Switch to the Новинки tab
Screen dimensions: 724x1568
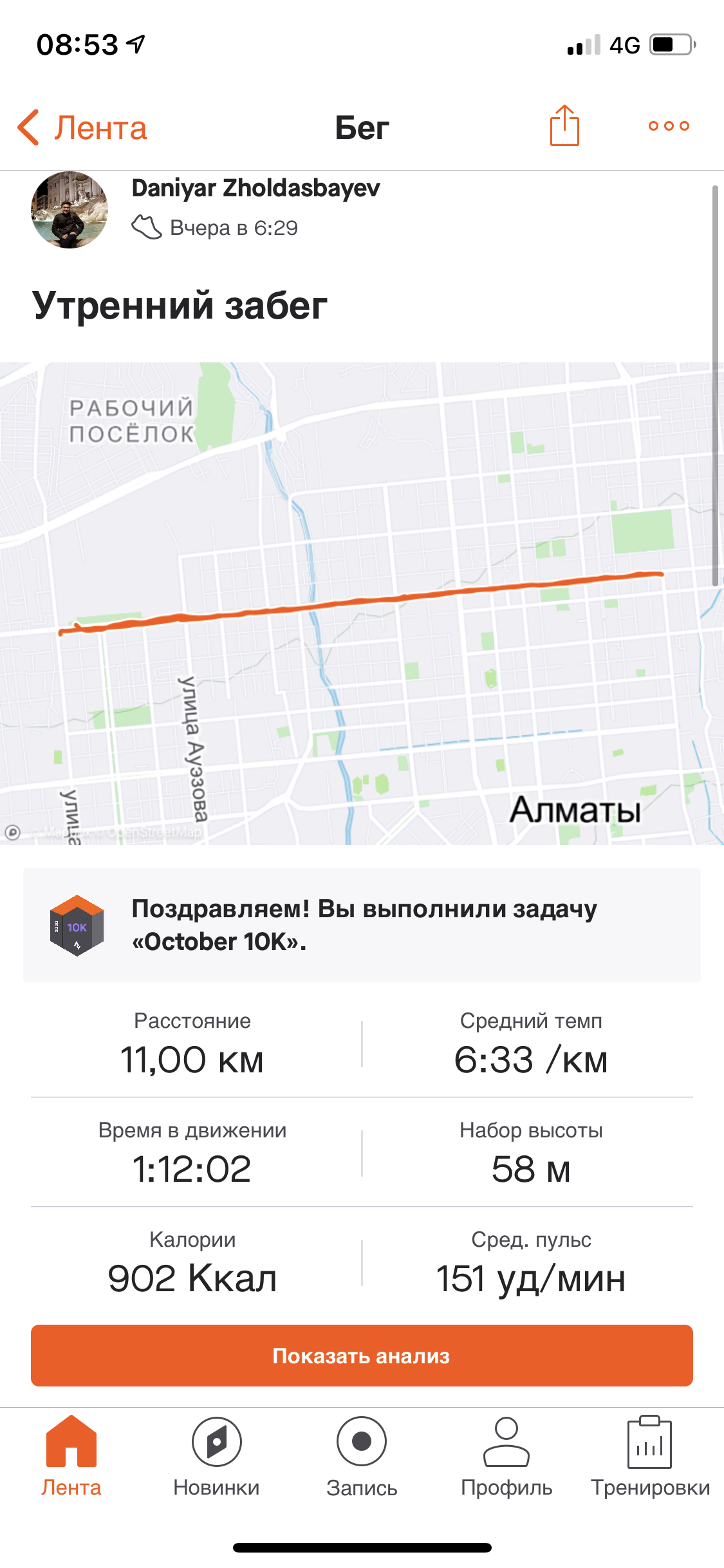(x=216, y=1457)
